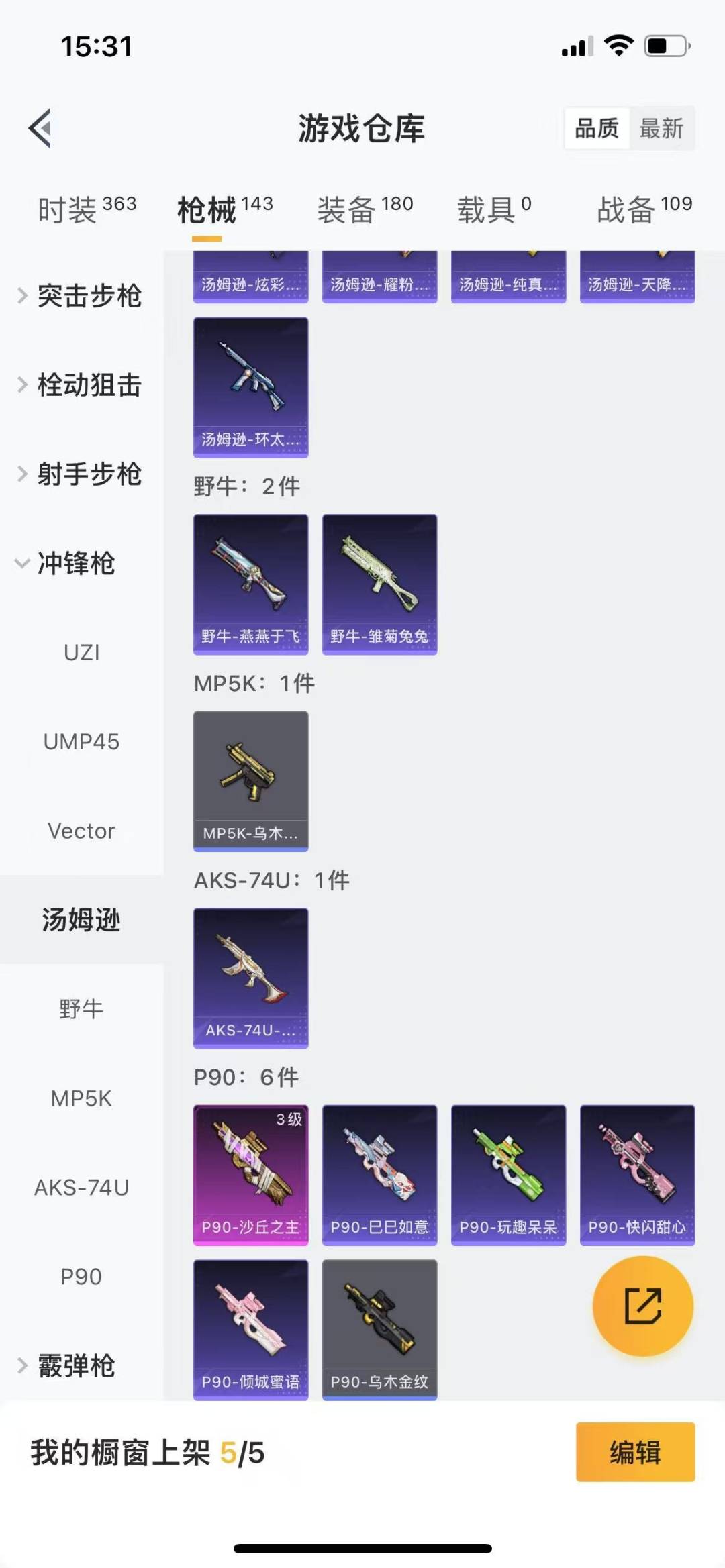Screen dimensions: 725x1568
Task: Select Vector in the sidebar
Action: 81,831
